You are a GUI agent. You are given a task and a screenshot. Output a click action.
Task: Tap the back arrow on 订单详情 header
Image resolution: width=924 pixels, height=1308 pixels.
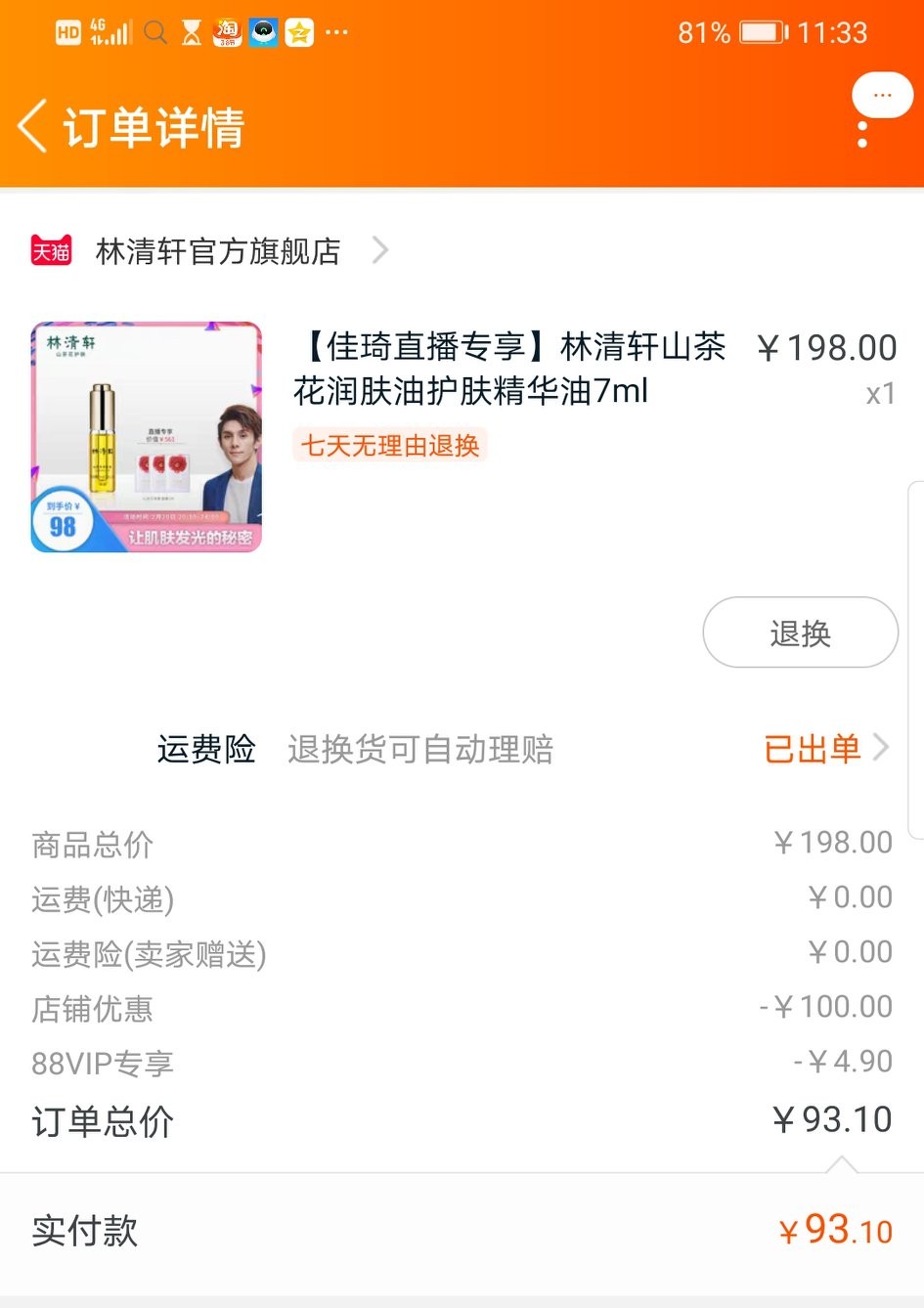pos(31,127)
